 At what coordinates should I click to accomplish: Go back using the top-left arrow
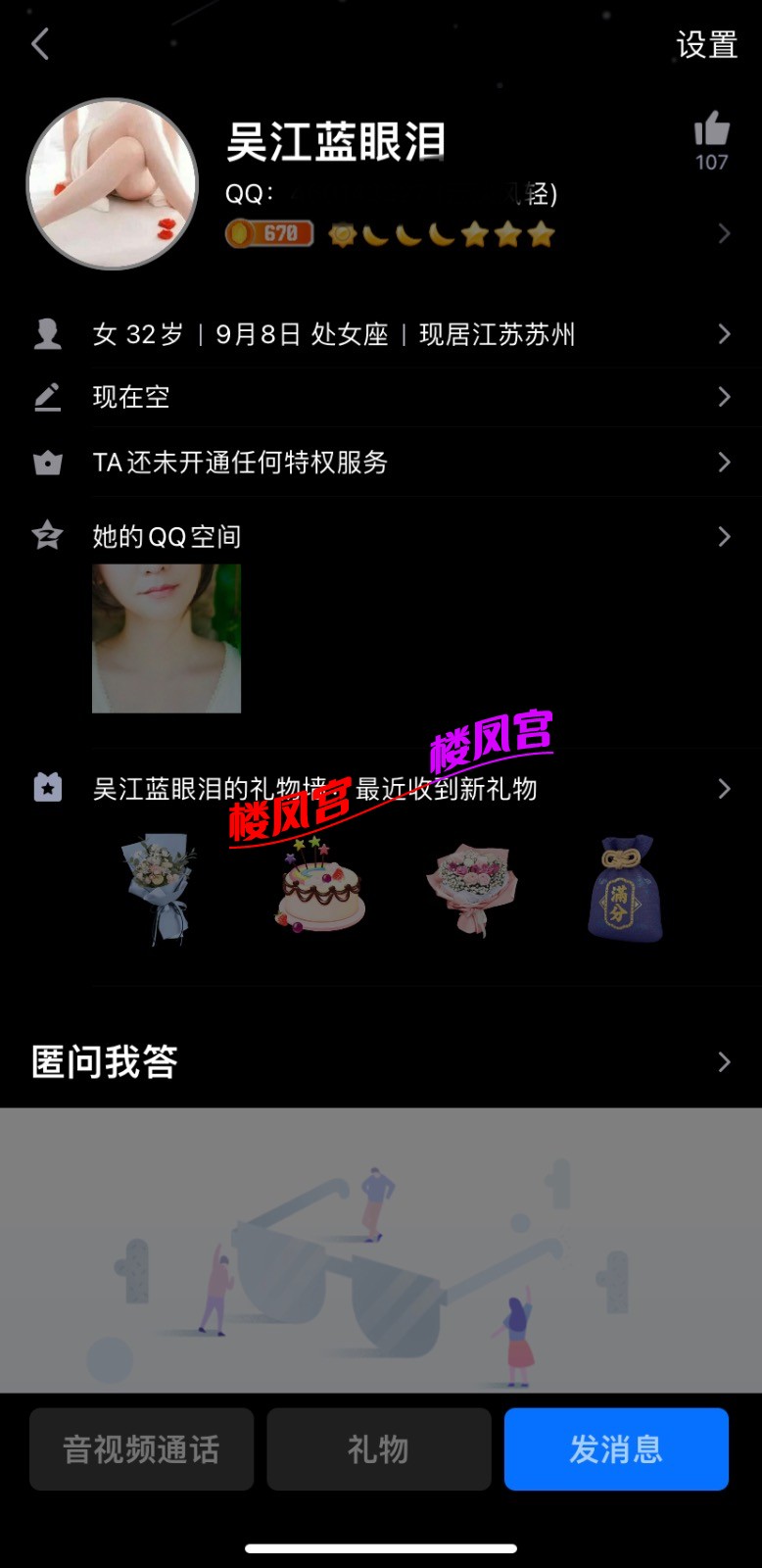40,44
